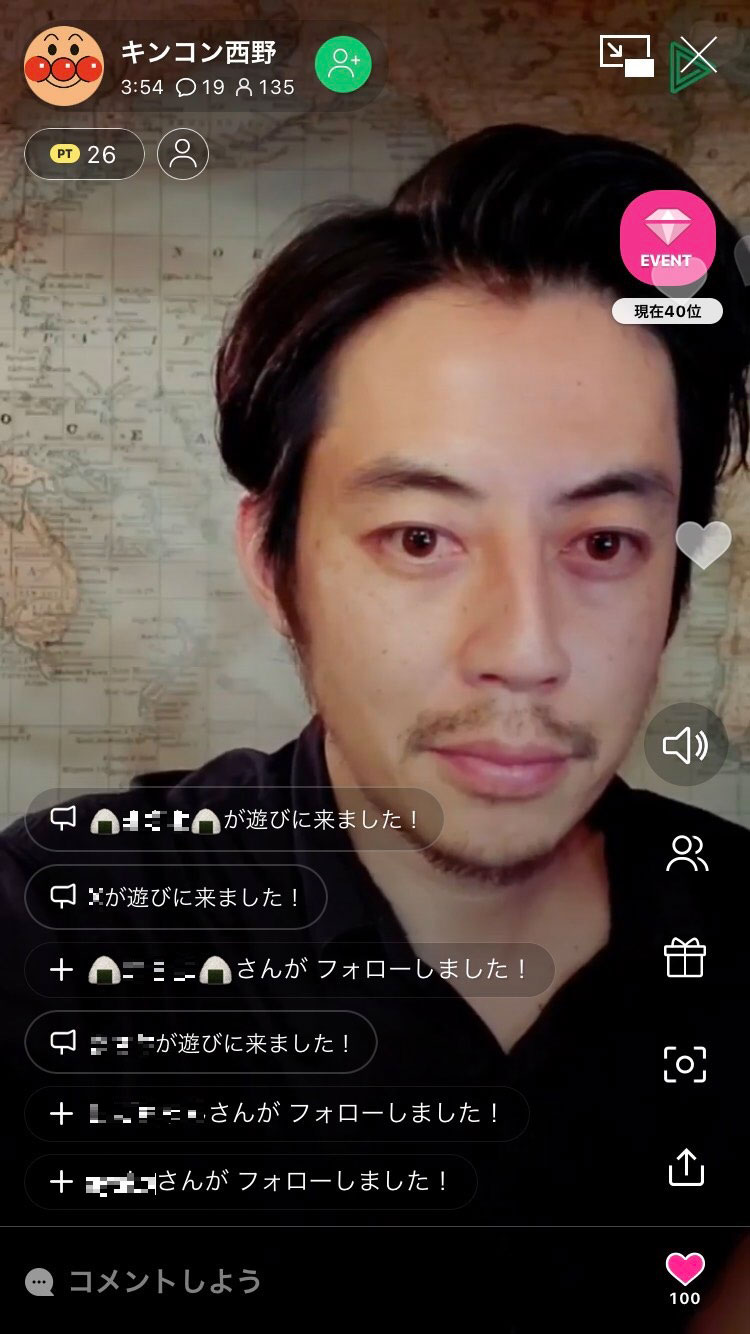This screenshot has width=750, height=1334.
Task: Open the gift box to send a gift
Action: [686, 958]
